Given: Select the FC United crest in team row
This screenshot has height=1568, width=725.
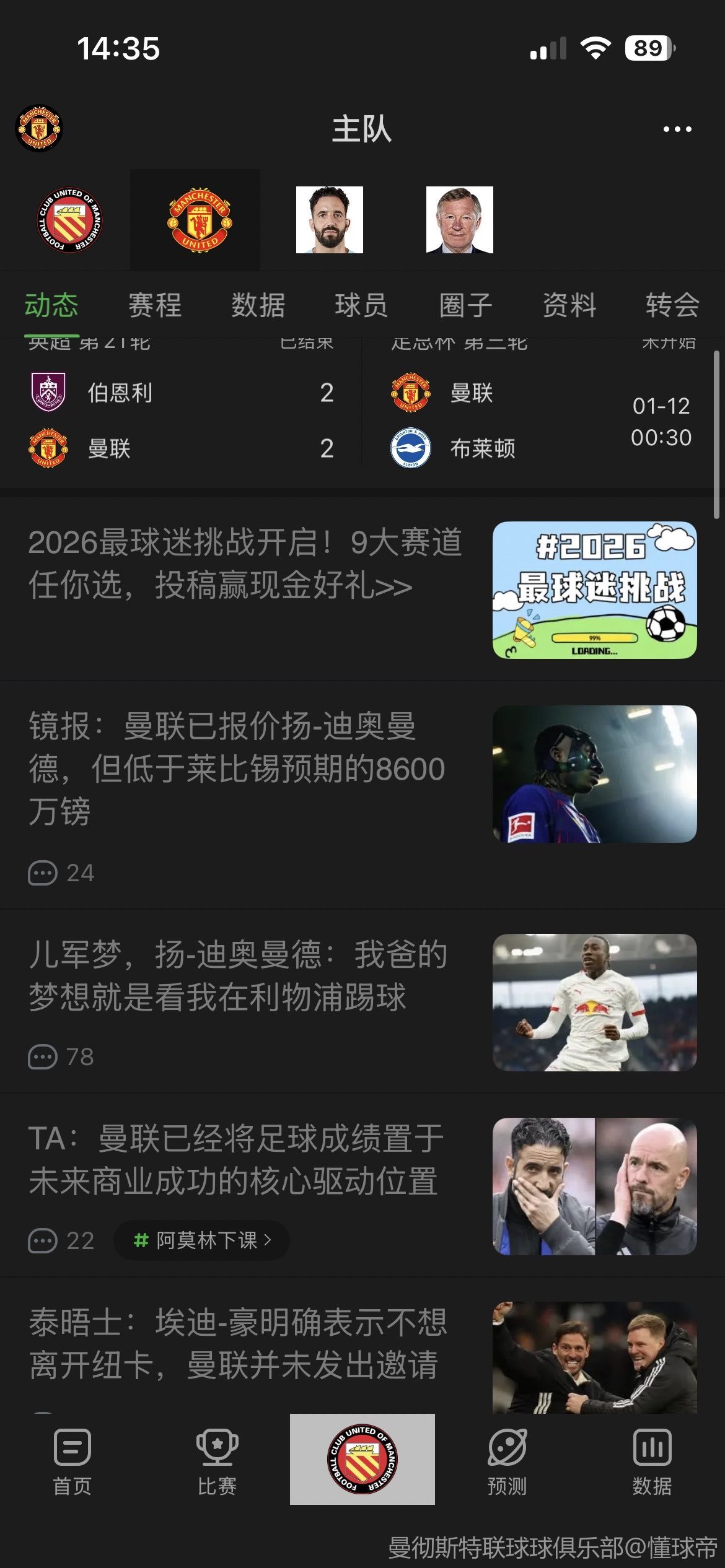Looking at the screenshot, I should (x=70, y=220).
